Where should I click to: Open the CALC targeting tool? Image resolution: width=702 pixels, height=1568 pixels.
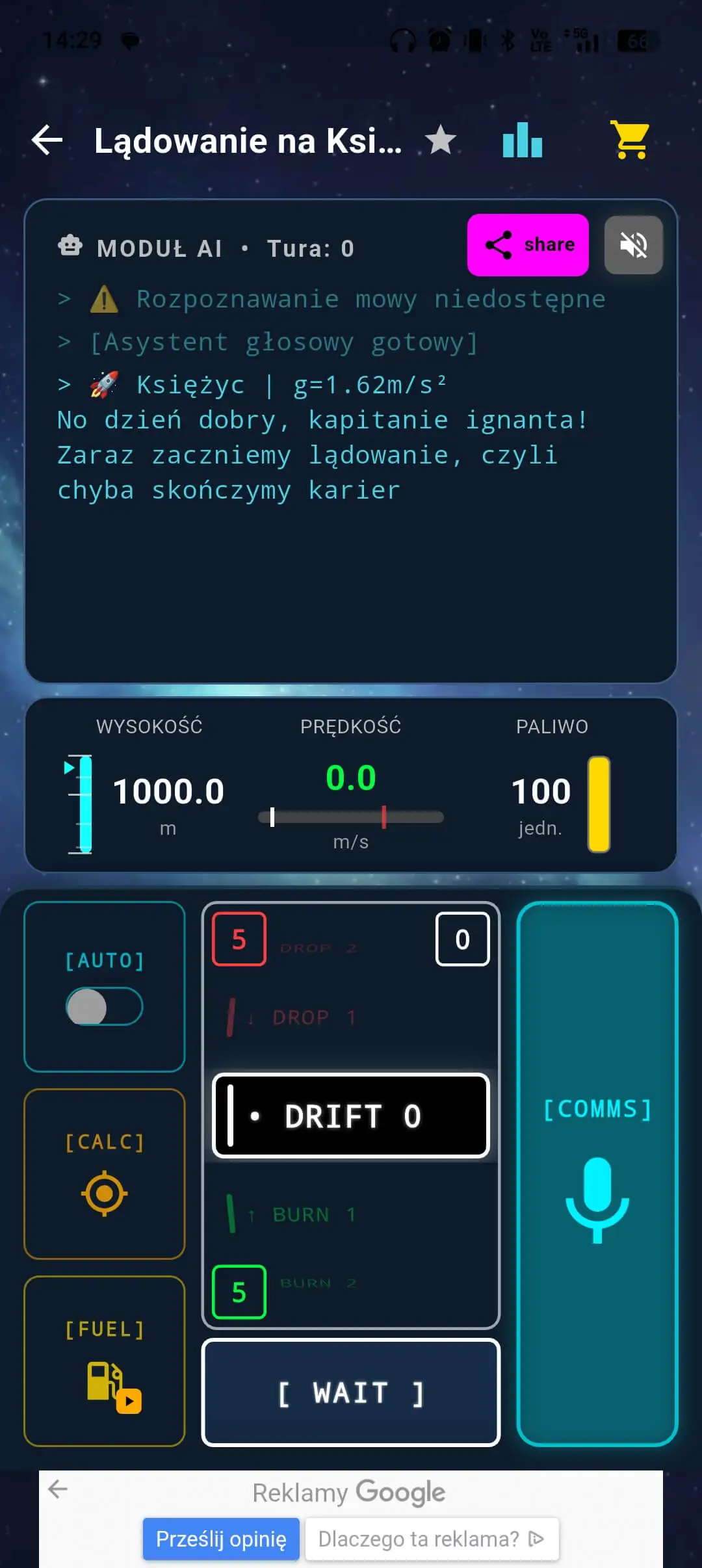pos(105,1174)
